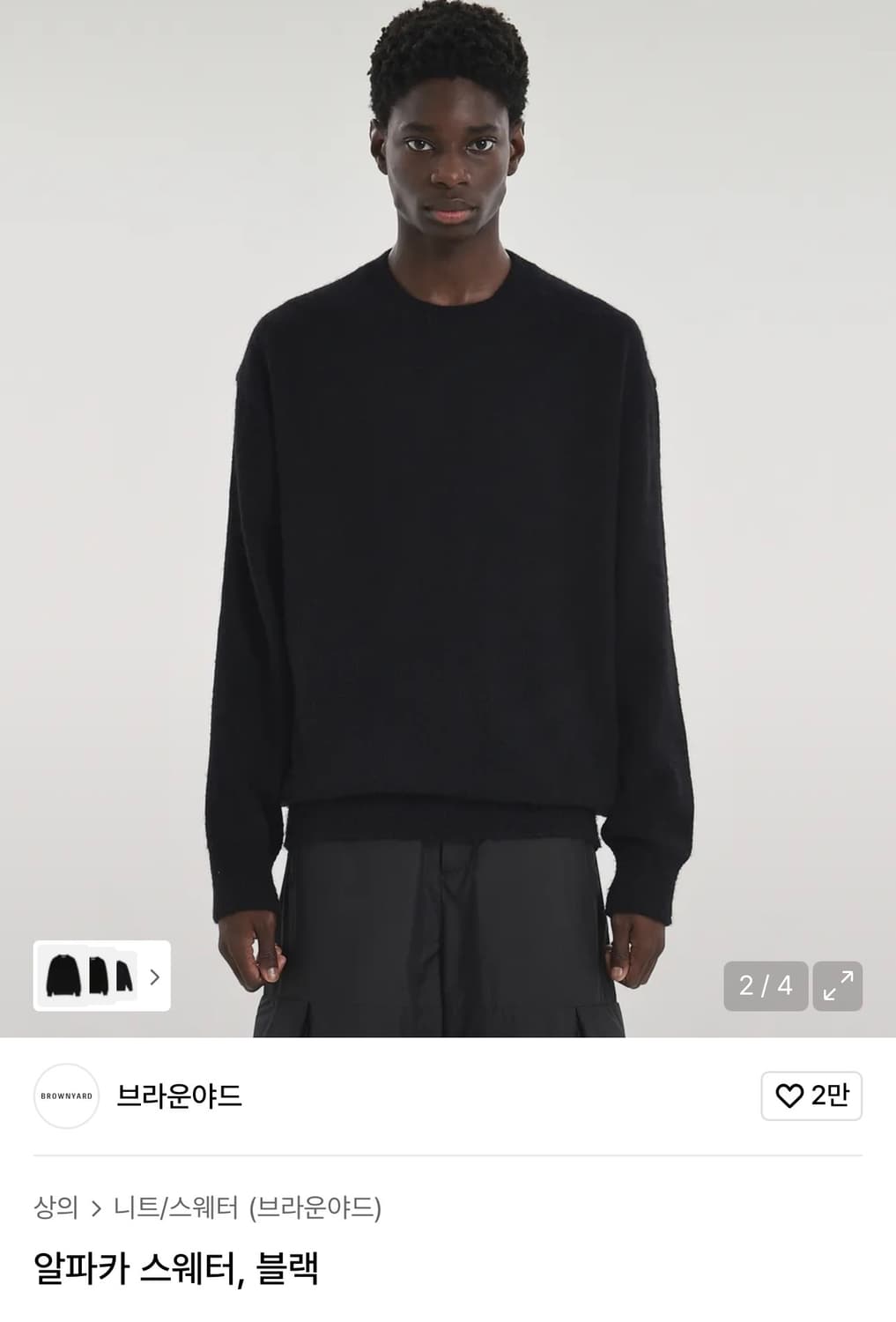
Task: Select the first sweater thumbnail in the strip
Action: 63,978
